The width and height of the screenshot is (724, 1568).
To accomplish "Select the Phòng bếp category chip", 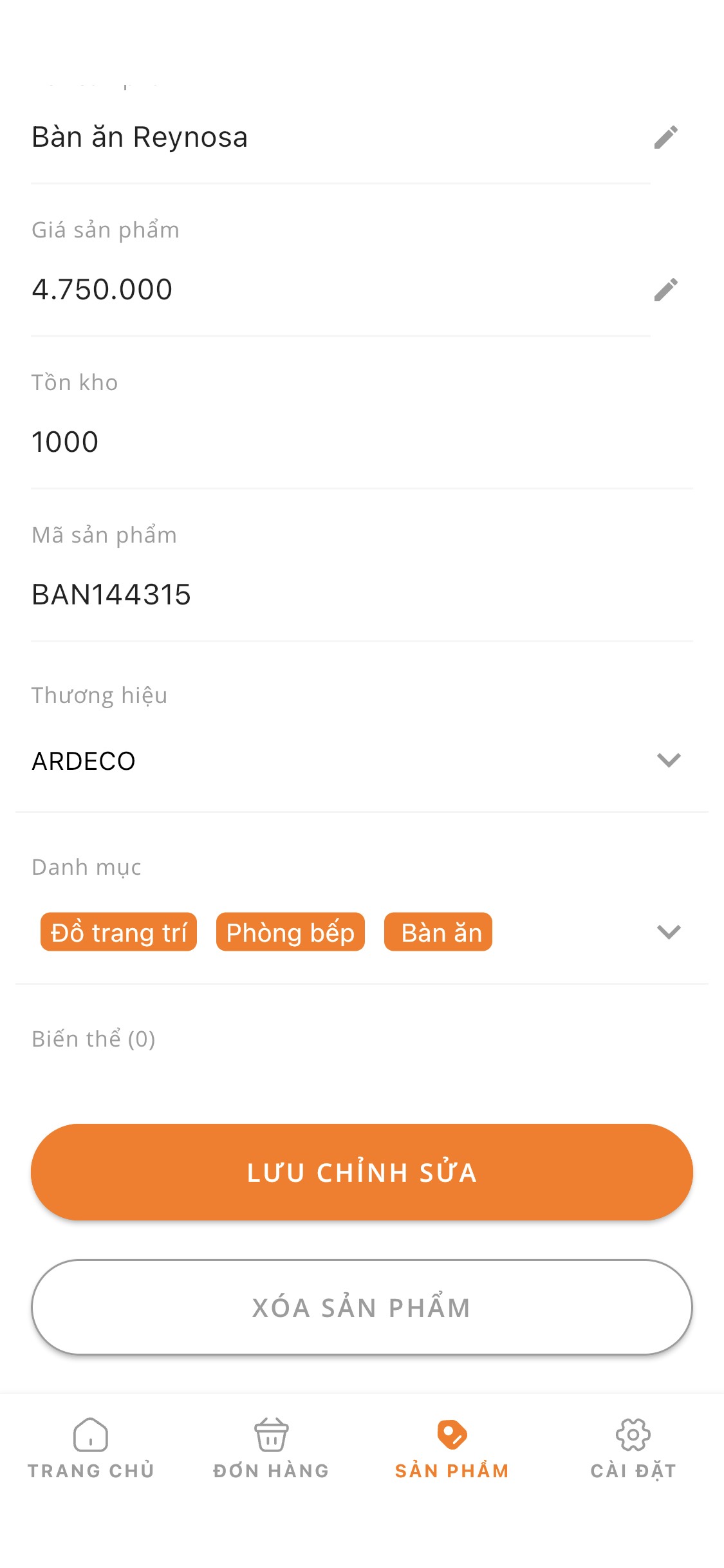I will 290,932.
